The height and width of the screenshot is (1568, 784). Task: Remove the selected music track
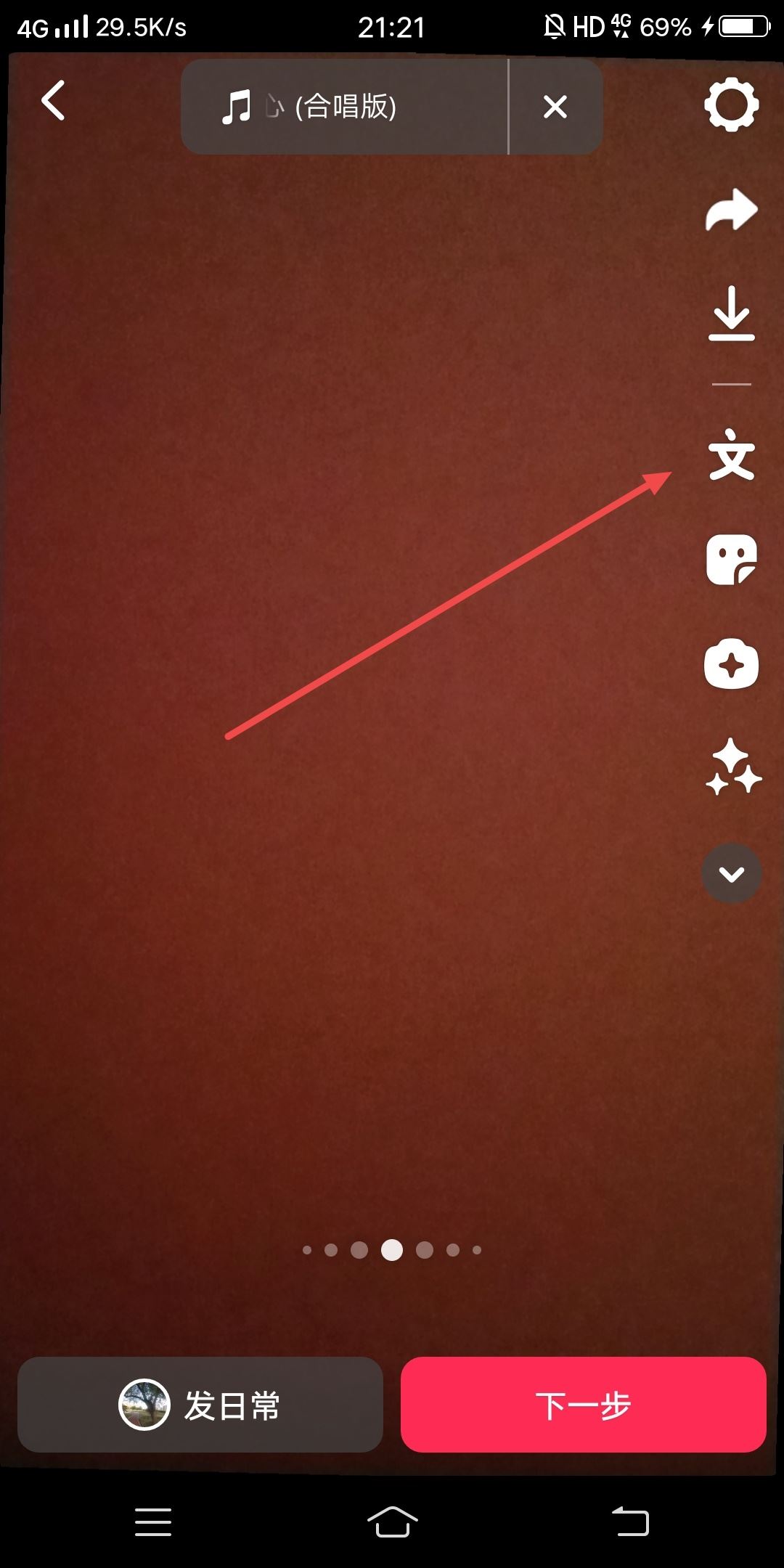(555, 107)
